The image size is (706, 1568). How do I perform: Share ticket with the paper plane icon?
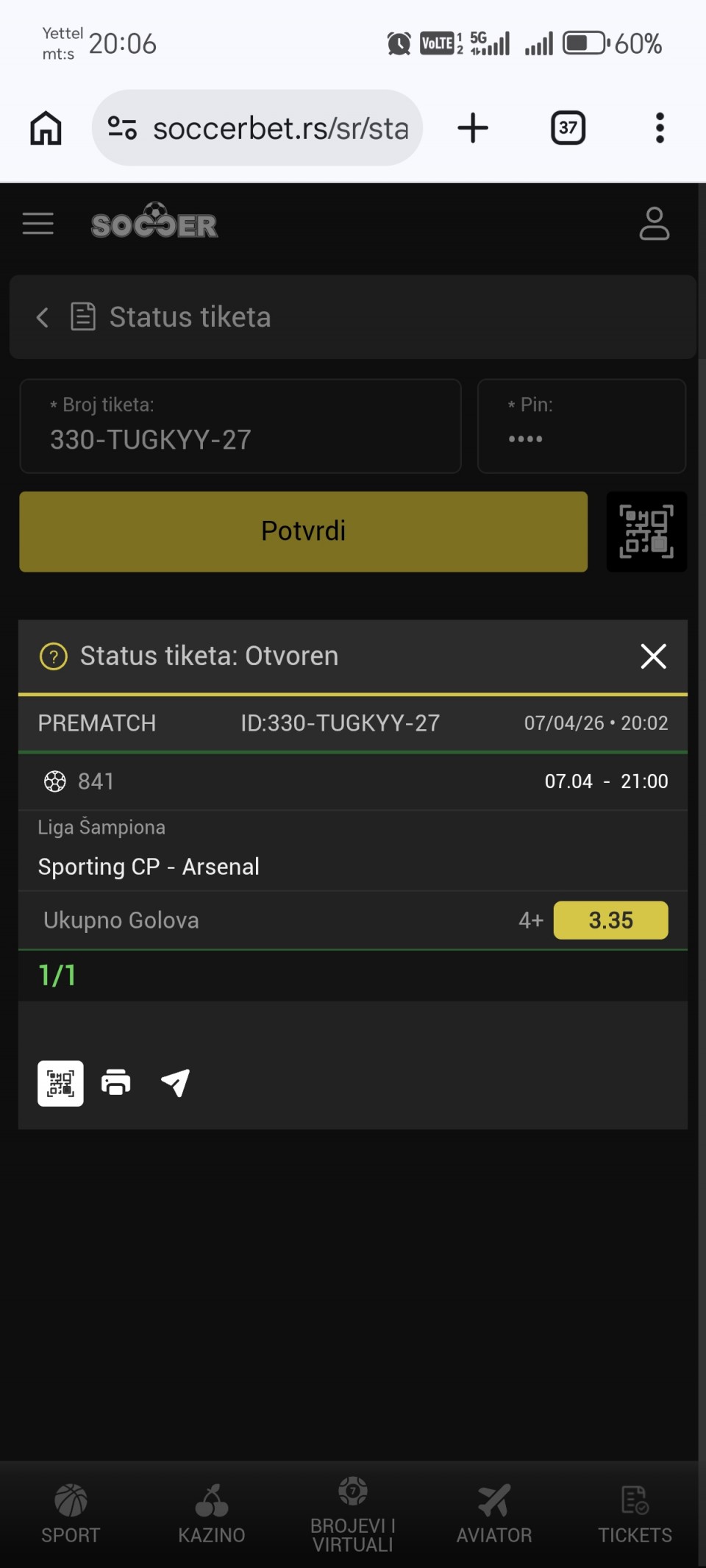point(176,1083)
